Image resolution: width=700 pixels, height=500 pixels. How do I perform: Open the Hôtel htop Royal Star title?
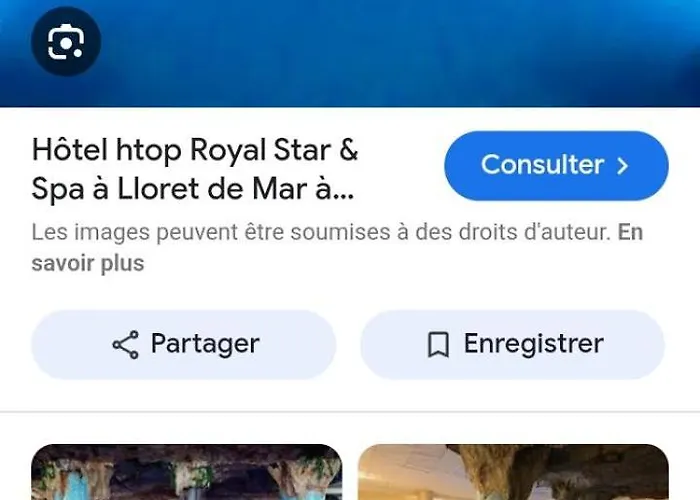click(x=195, y=169)
